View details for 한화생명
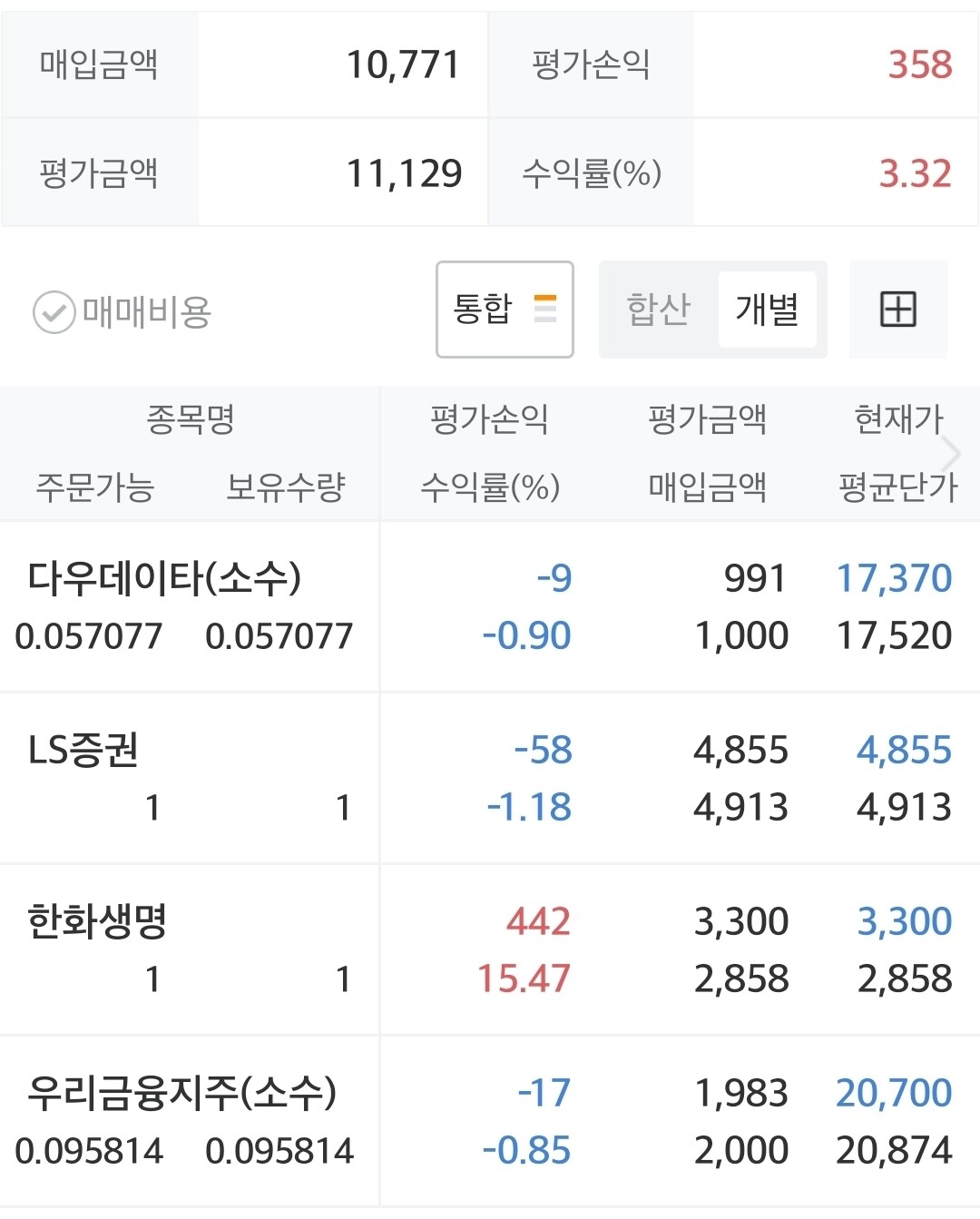This screenshot has width=980, height=1219. (490, 949)
